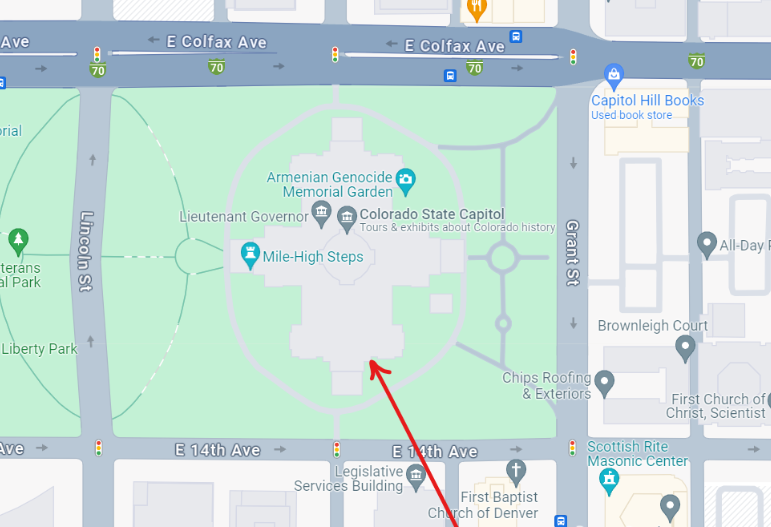Select the Mile-High Steps marker
This screenshot has width=771, height=527.
250,254
